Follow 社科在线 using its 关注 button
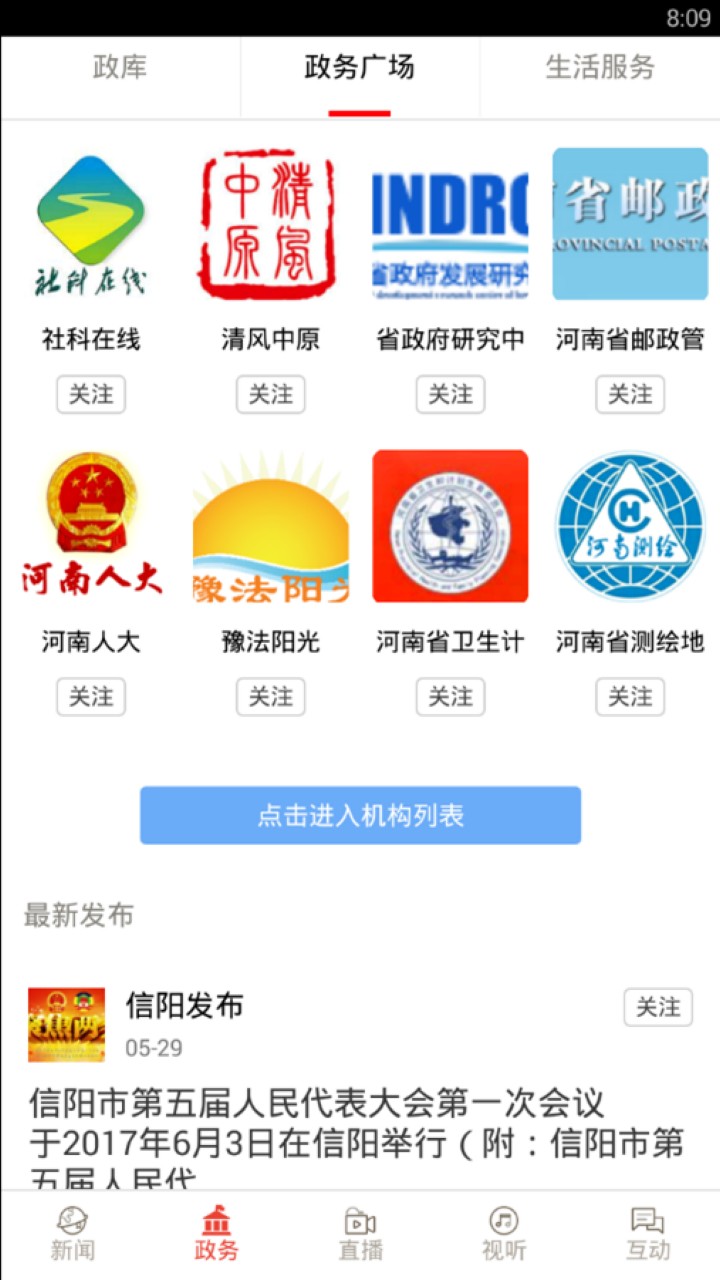The image size is (720, 1280). click(91, 394)
